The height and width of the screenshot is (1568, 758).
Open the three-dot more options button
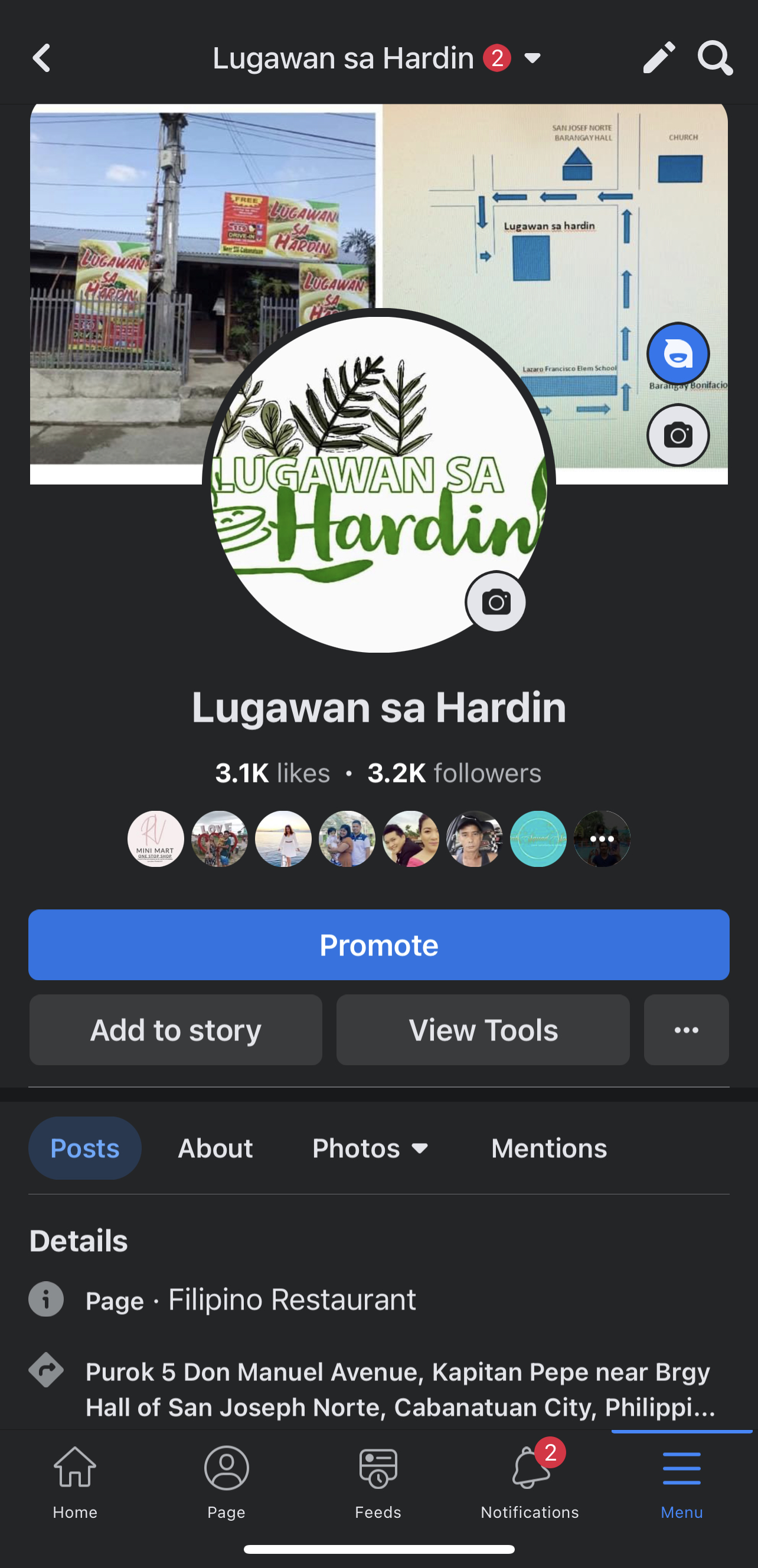686,1030
